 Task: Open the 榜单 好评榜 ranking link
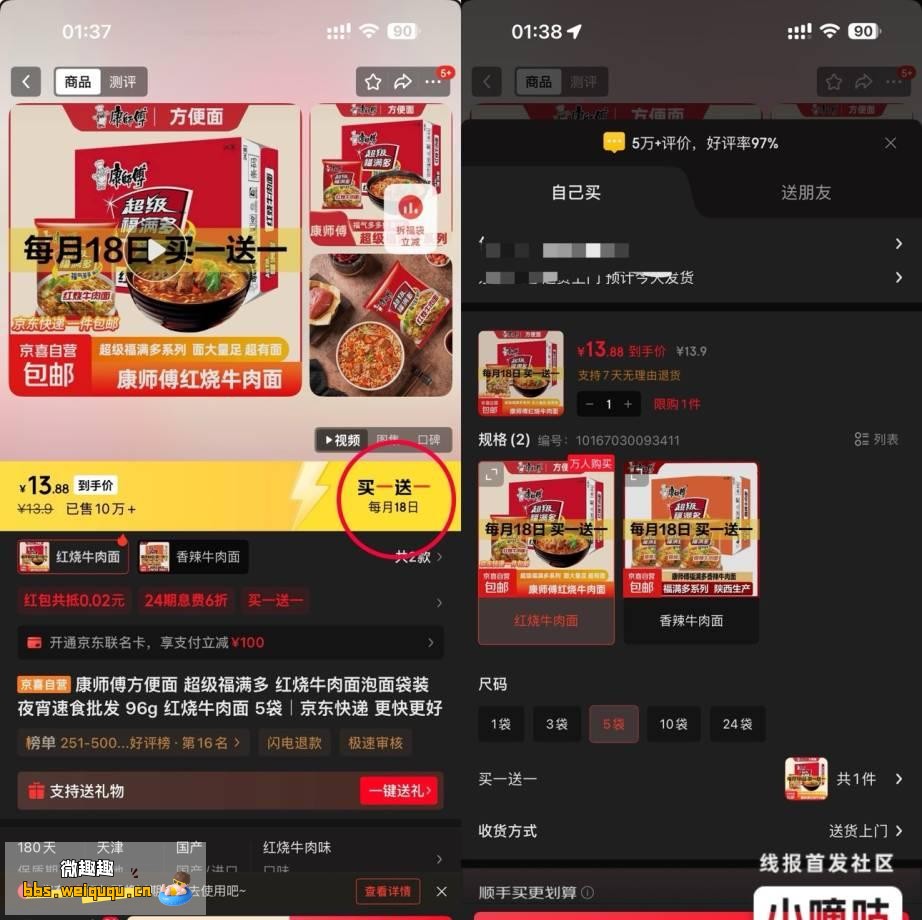(x=133, y=742)
